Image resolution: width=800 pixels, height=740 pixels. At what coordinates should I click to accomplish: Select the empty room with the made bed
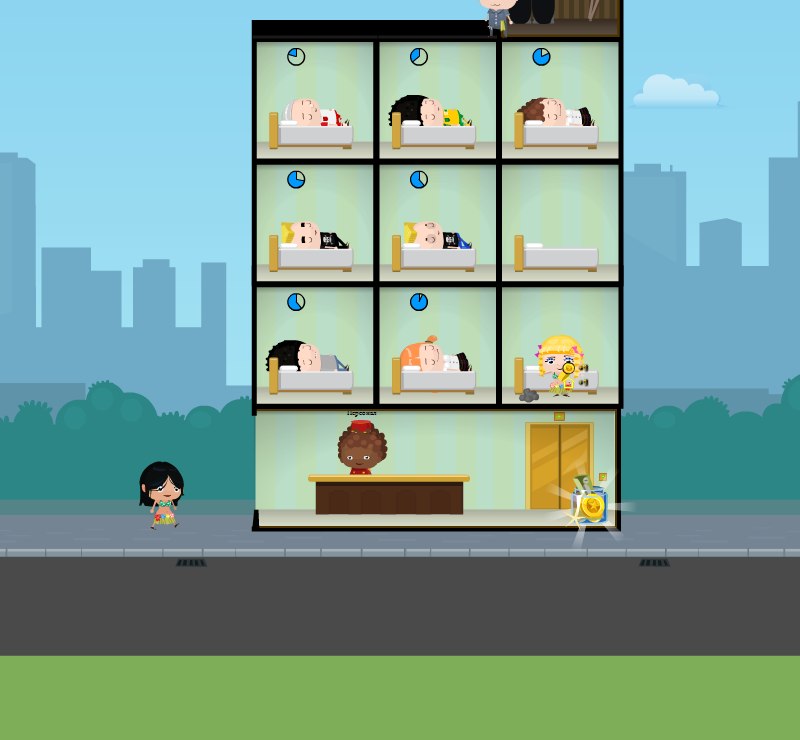pos(560,222)
